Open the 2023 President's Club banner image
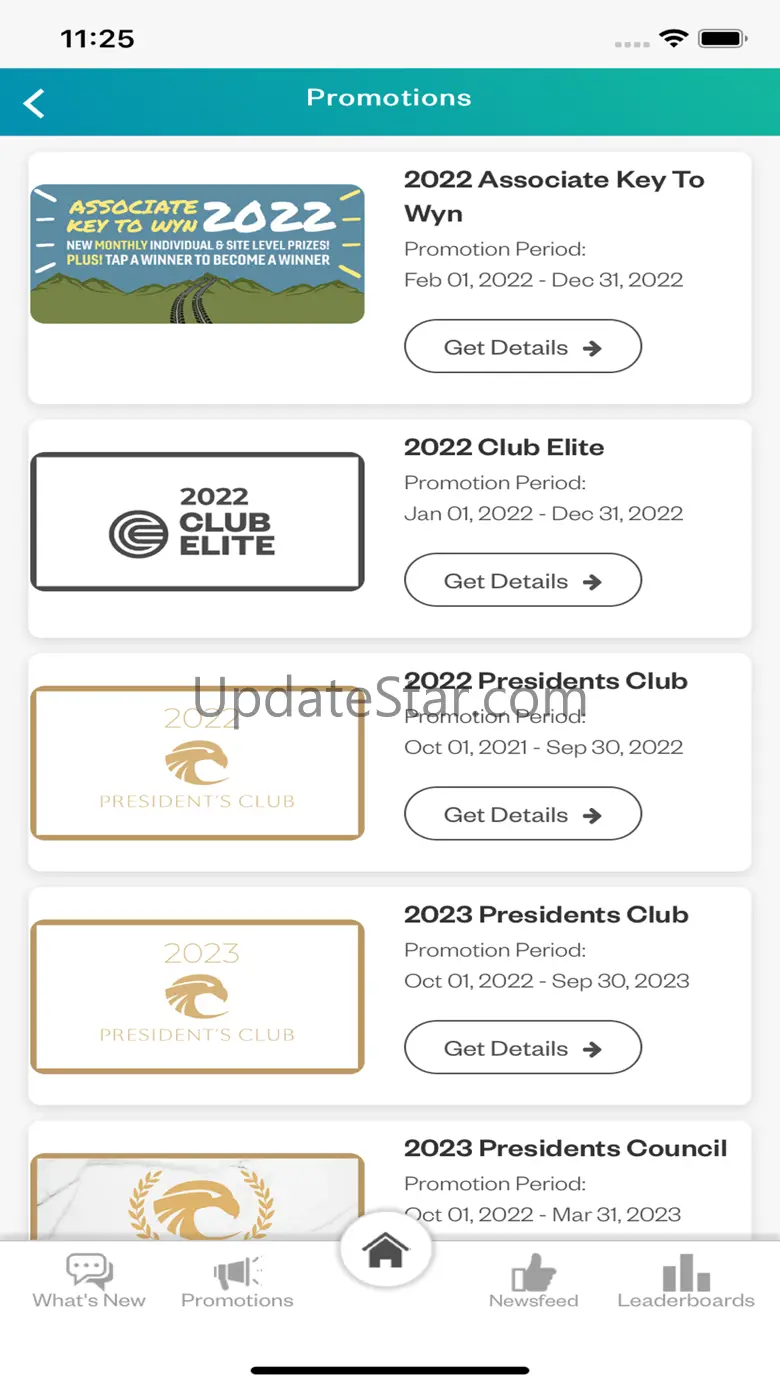 tap(197, 996)
